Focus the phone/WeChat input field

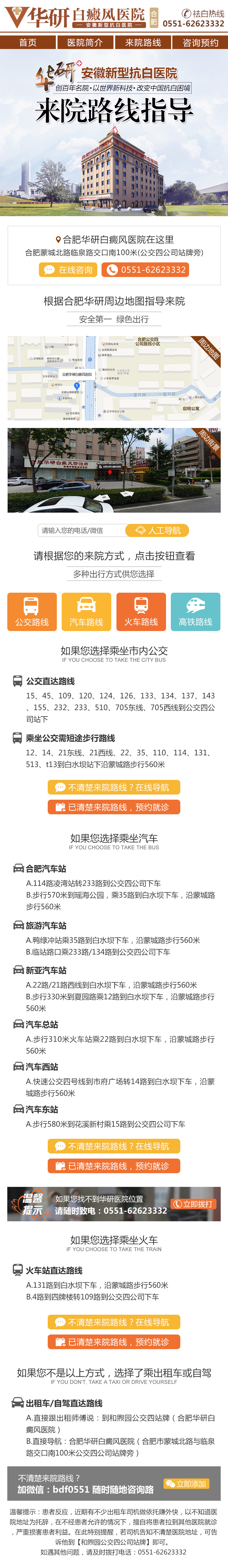pyautogui.click(x=81, y=530)
